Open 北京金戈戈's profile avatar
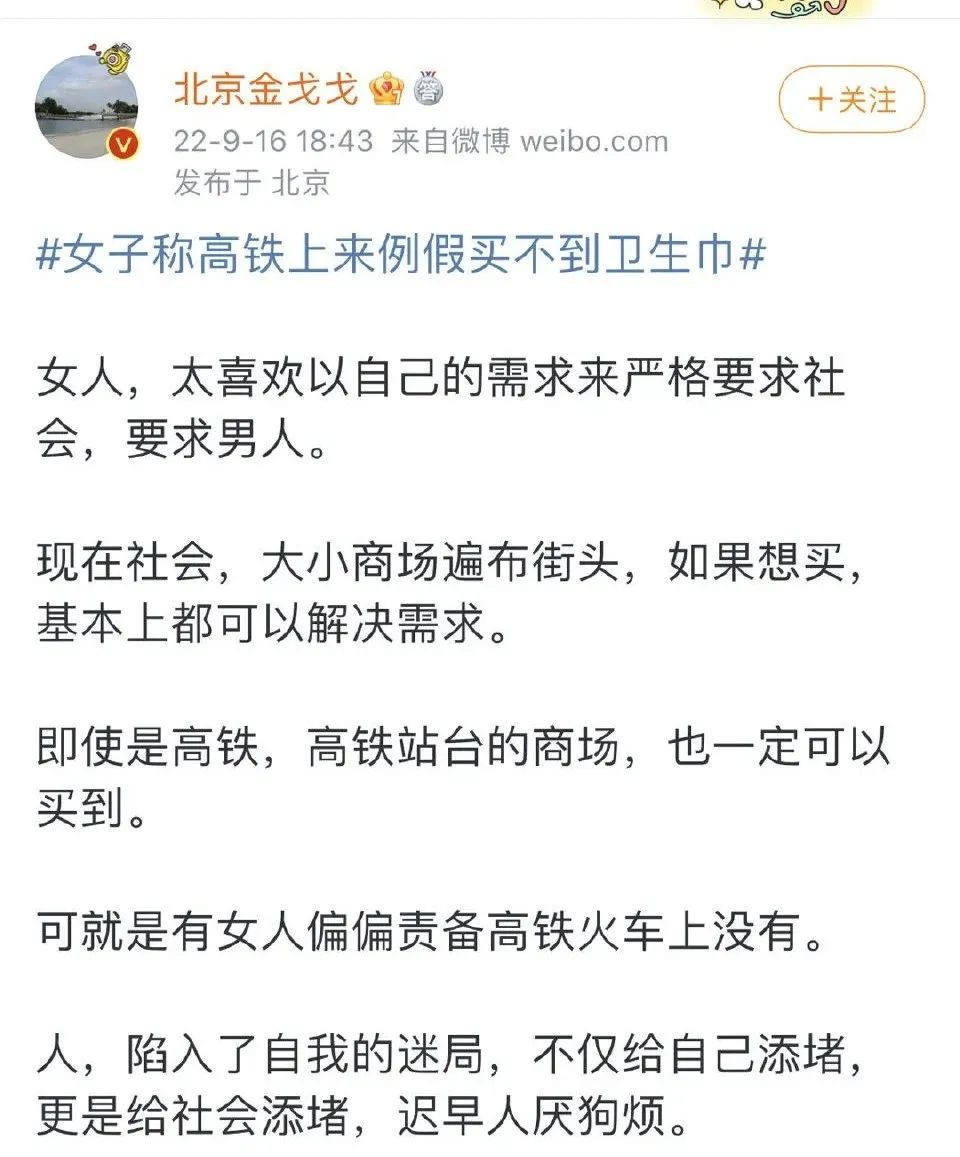 tap(86, 103)
